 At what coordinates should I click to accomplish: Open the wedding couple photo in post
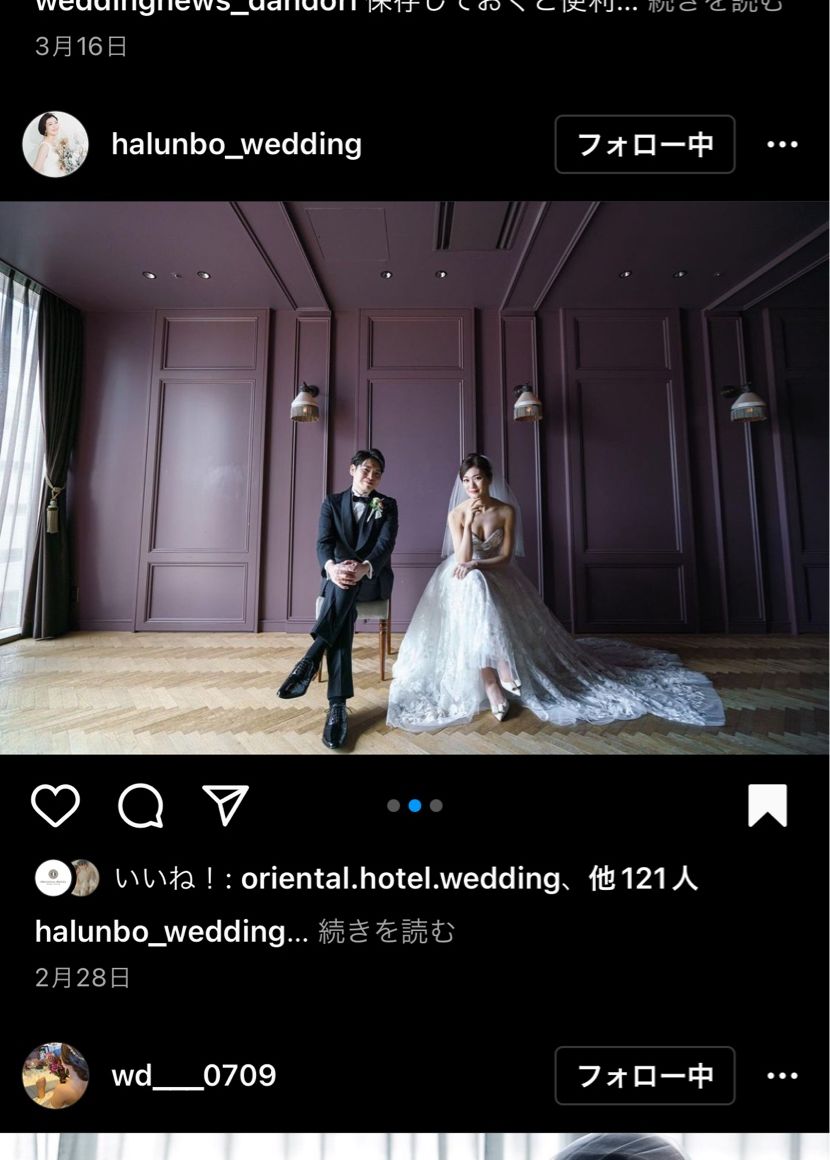(415, 478)
